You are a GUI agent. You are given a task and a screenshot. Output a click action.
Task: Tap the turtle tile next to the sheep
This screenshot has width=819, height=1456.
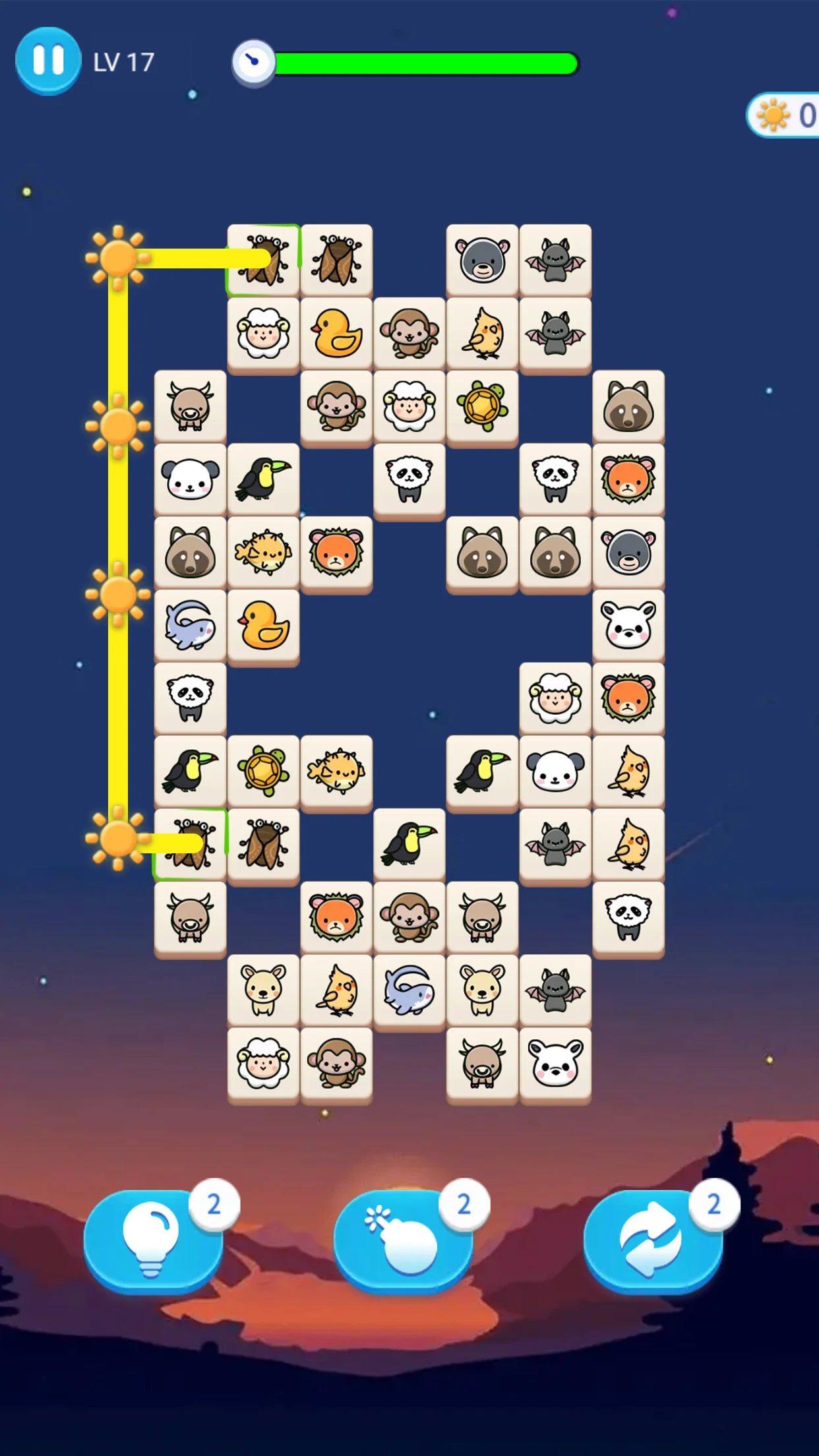(482, 406)
